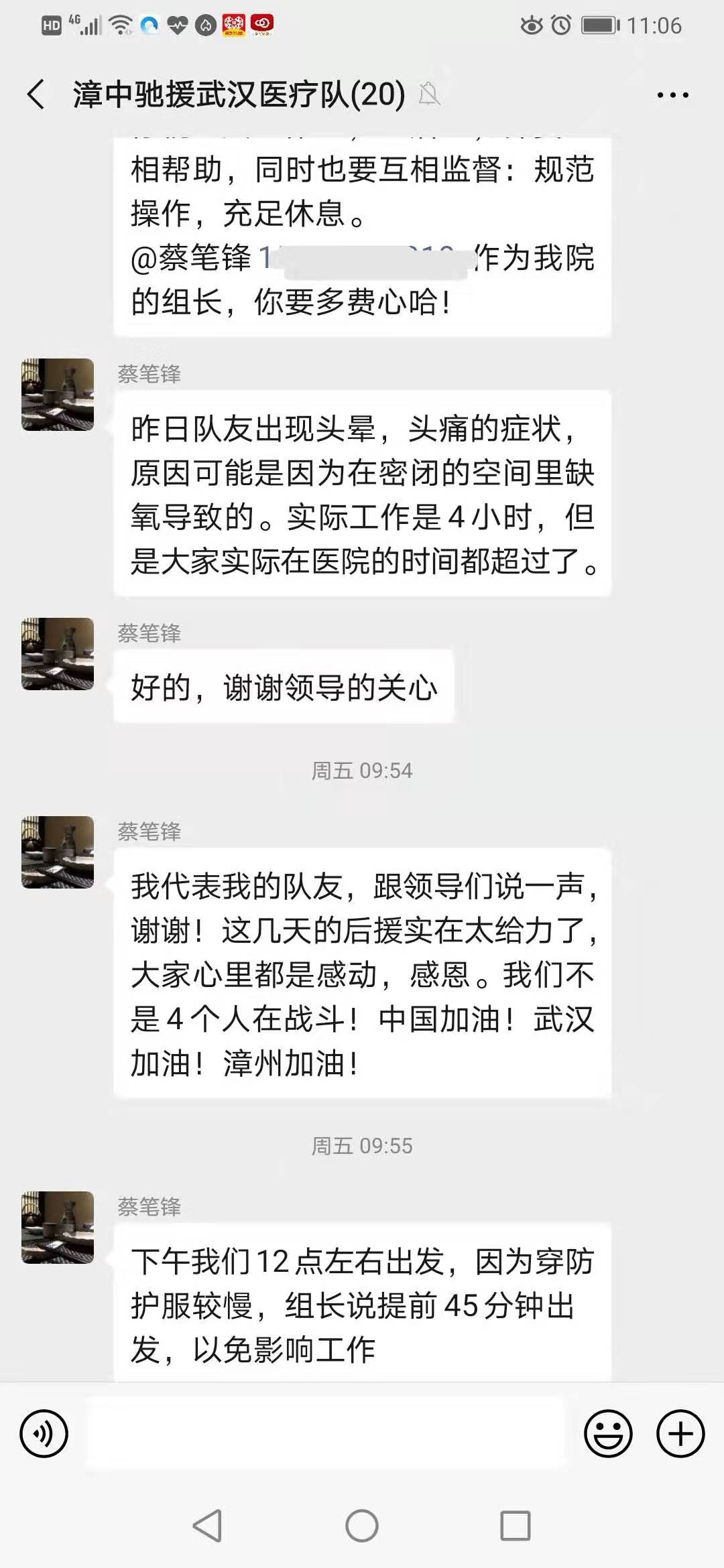Tap the 周五 09:54 timestamp

click(362, 771)
